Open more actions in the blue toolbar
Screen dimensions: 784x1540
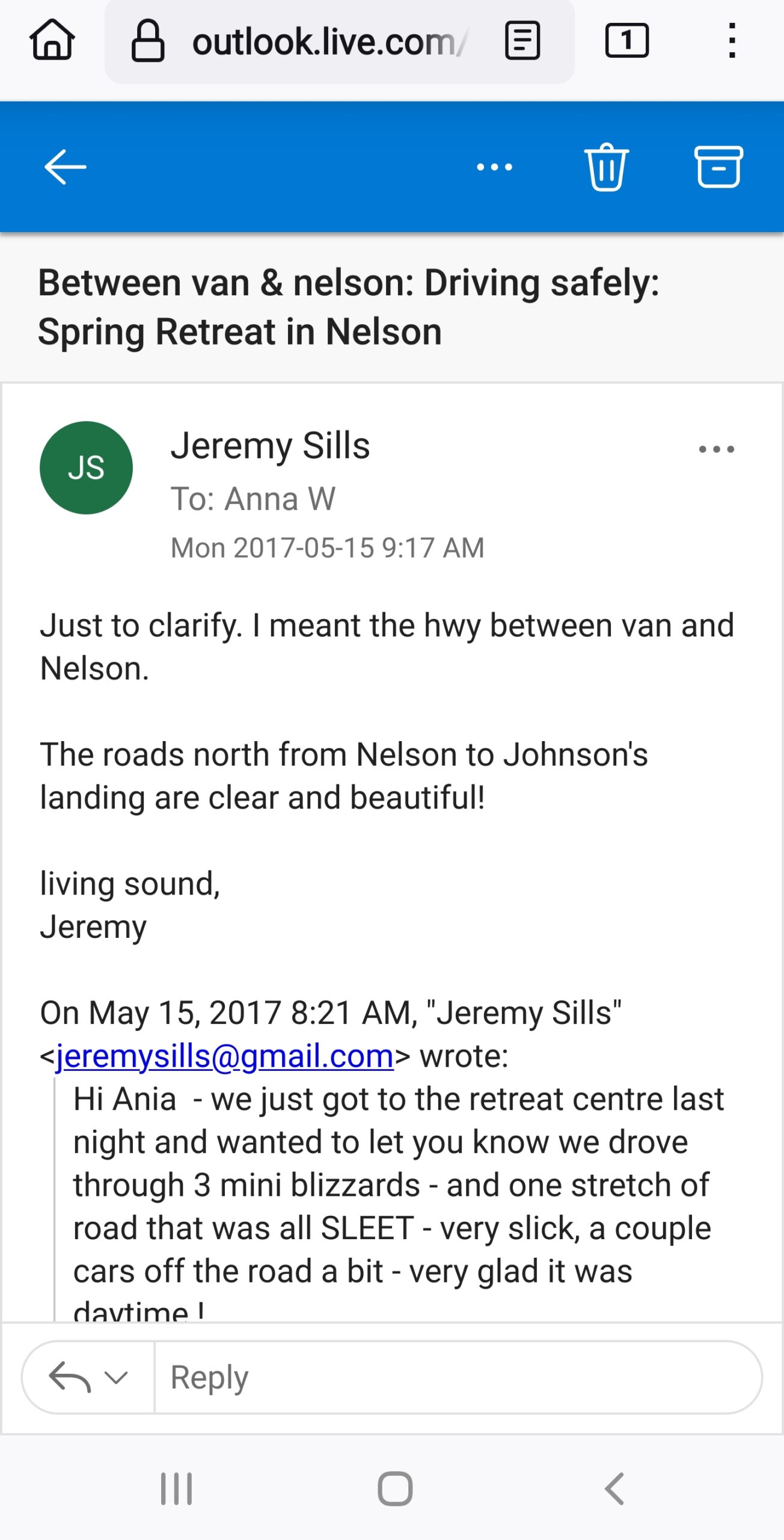[x=494, y=167]
